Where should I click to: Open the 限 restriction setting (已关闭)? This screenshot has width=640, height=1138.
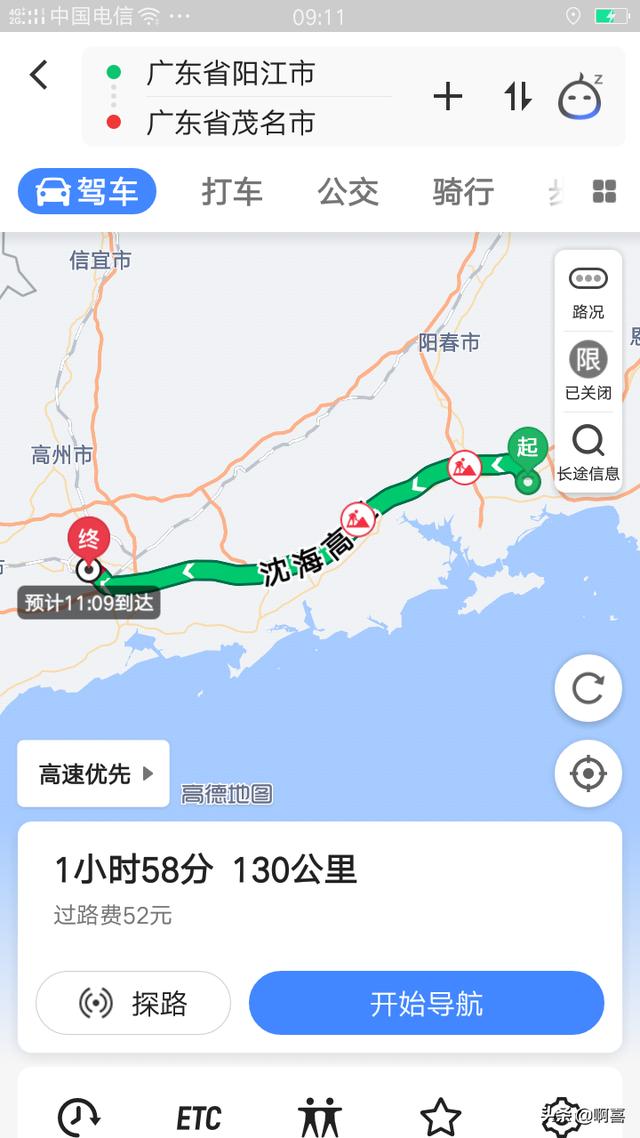click(588, 372)
